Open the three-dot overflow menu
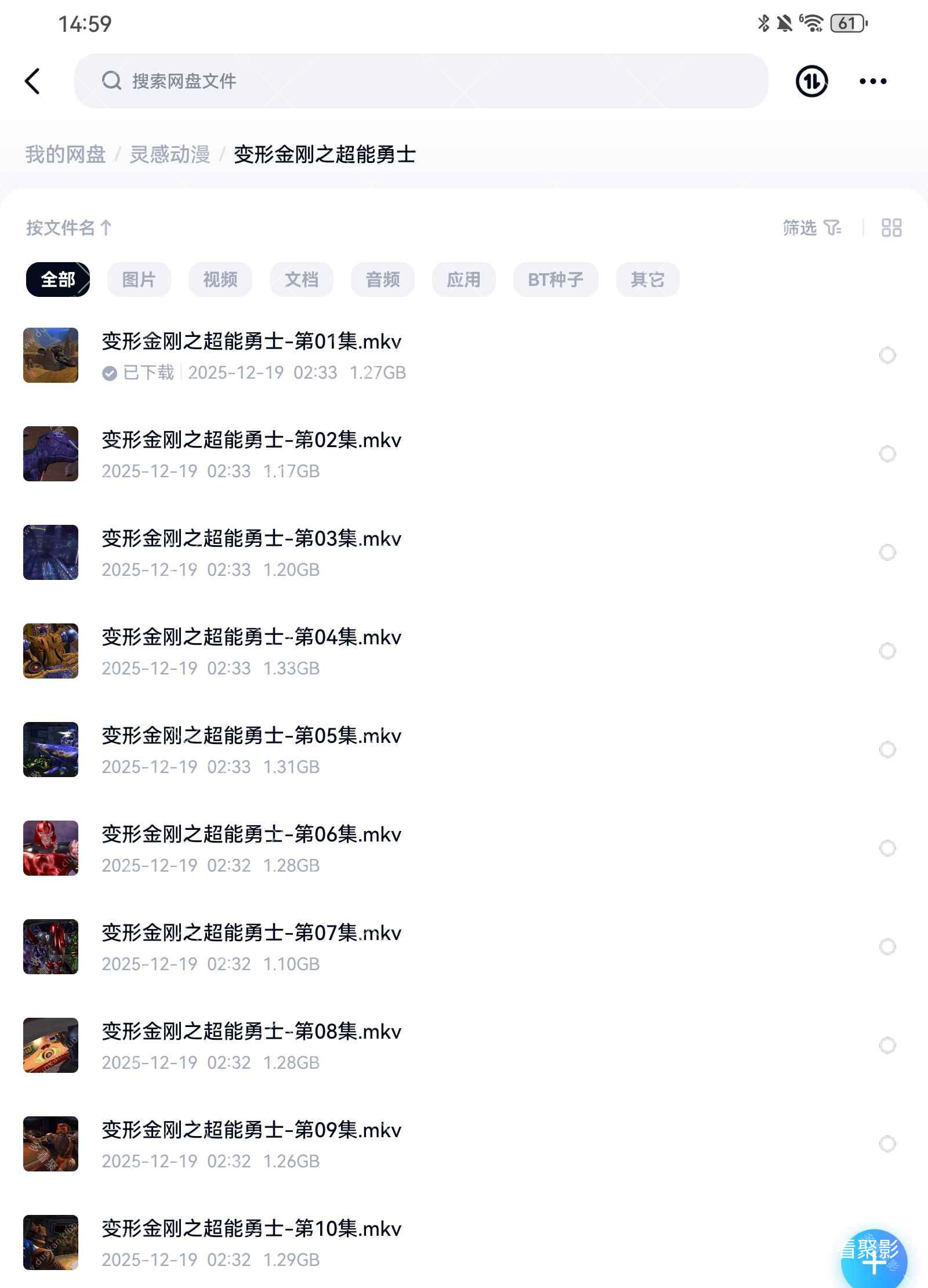Screen dimensions: 928x1288 tap(872, 81)
